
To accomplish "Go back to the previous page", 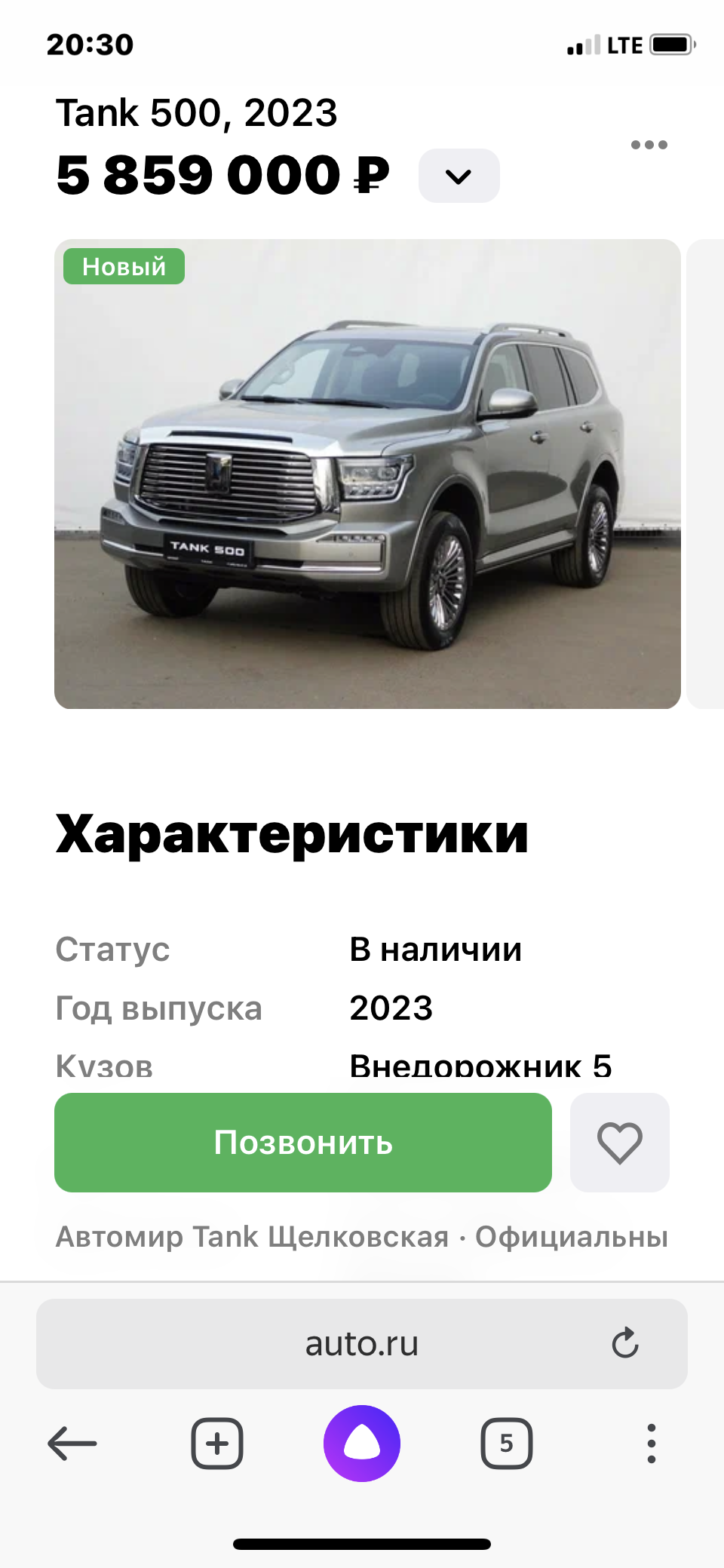I will pyautogui.click(x=72, y=1444).
